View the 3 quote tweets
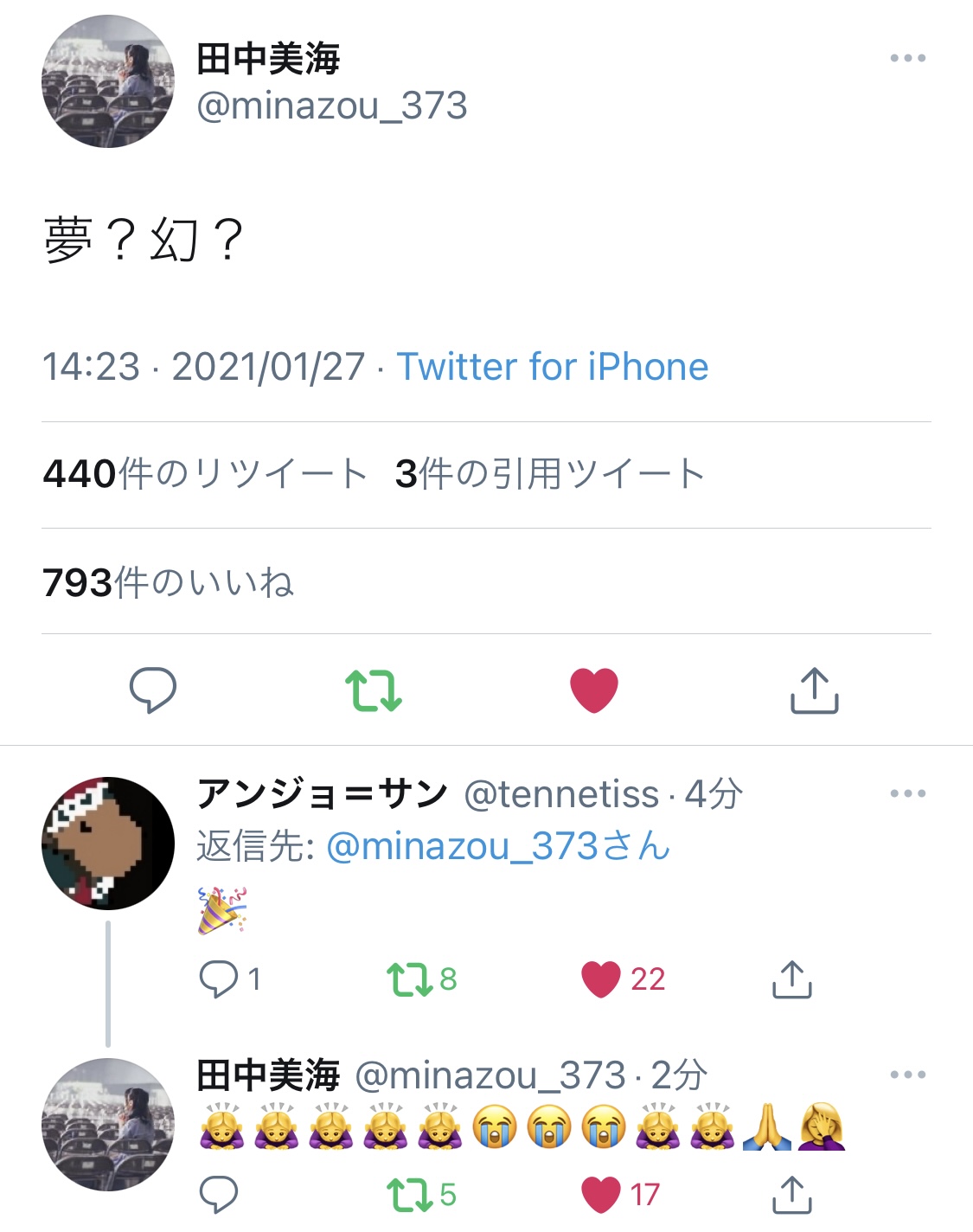The height and width of the screenshot is (1232, 973). click(550, 474)
